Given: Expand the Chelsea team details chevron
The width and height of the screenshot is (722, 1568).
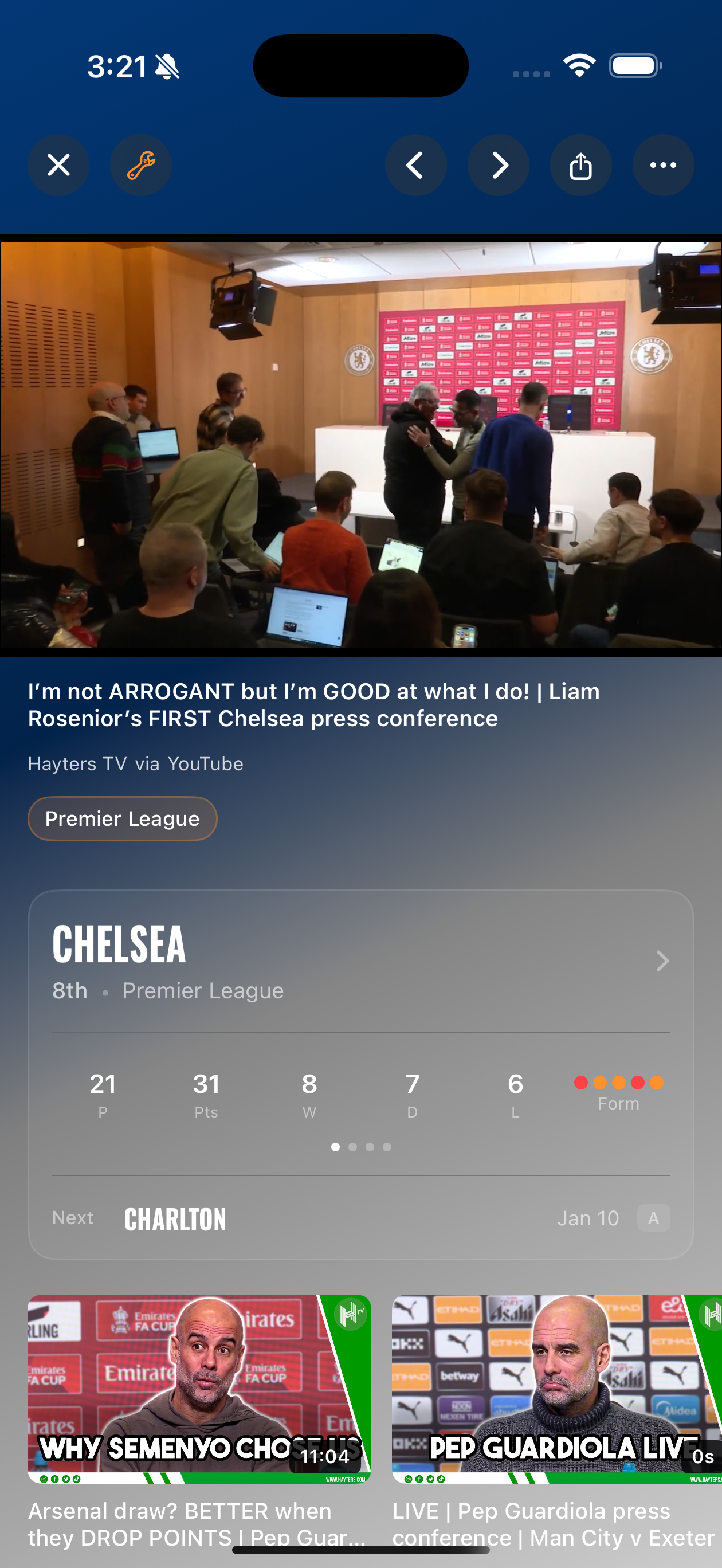Looking at the screenshot, I should [662, 961].
